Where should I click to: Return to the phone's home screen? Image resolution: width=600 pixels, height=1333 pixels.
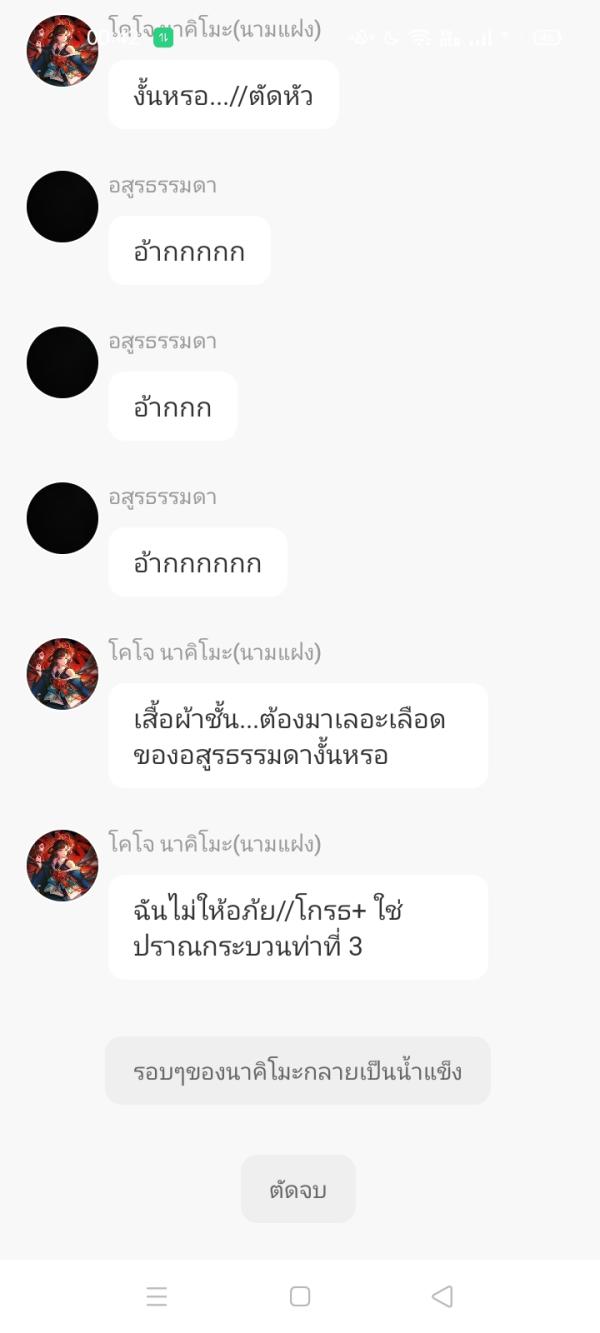(300, 1296)
